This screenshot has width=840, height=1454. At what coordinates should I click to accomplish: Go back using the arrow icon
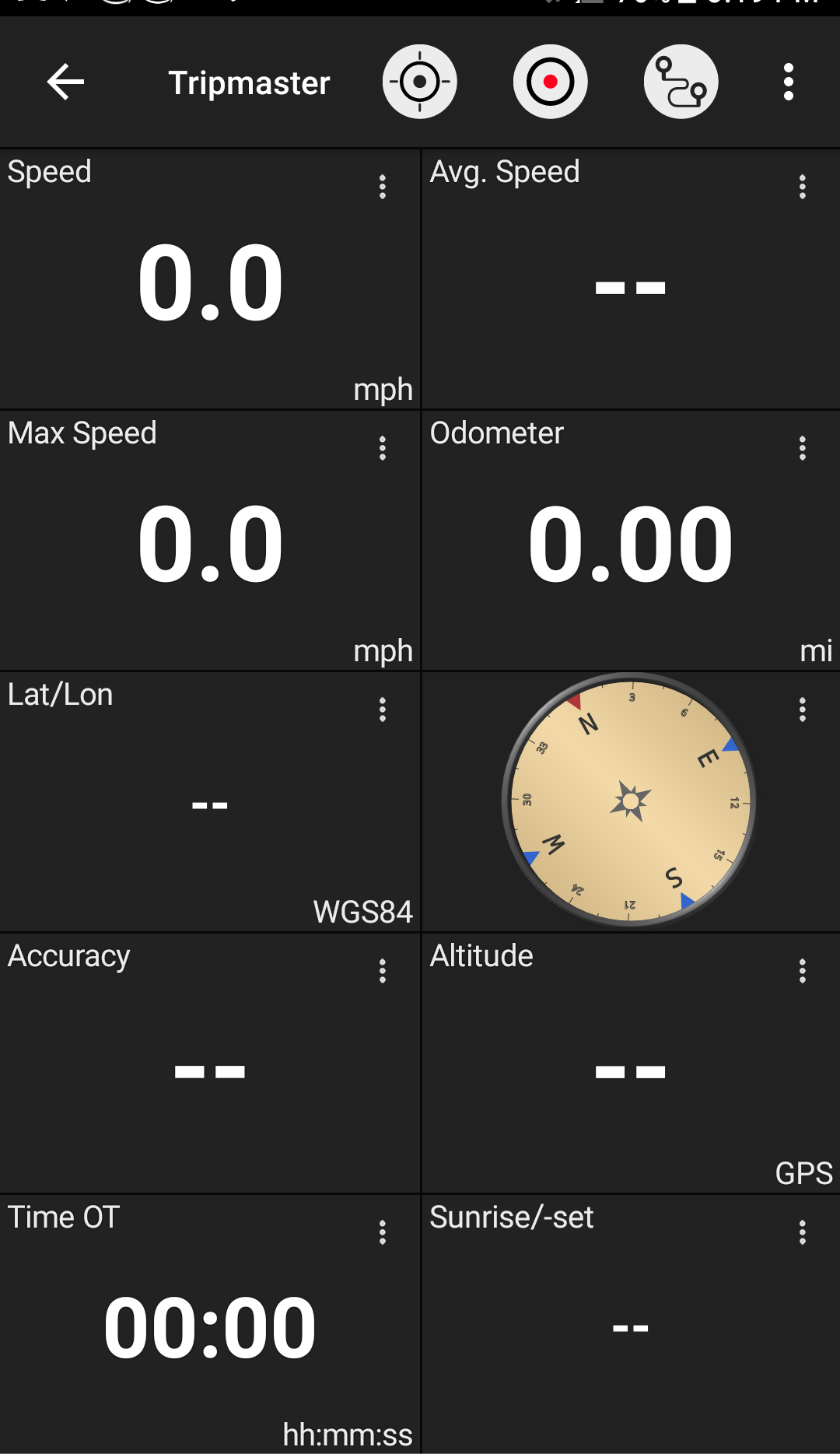coord(65,82)
